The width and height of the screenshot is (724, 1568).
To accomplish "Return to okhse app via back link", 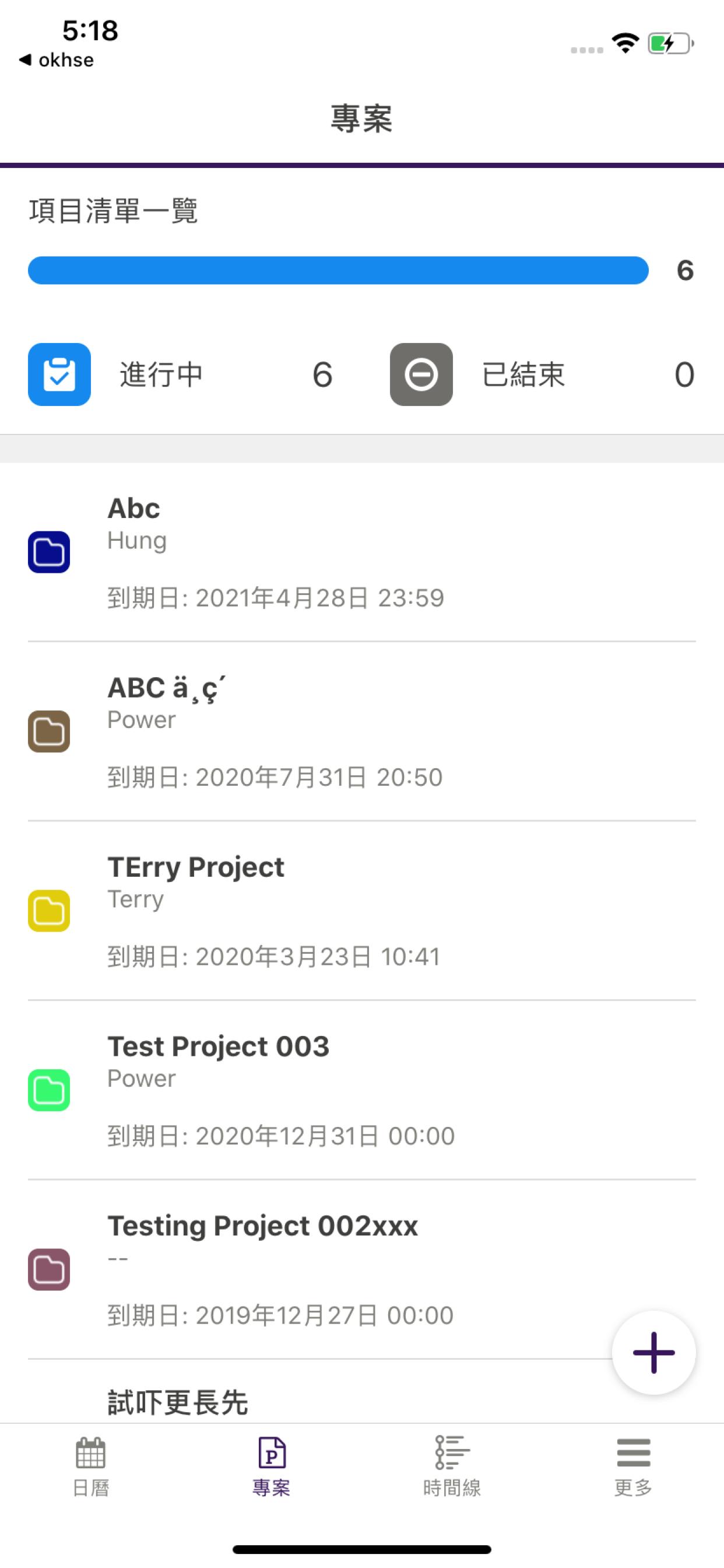I will pos(56,60).
